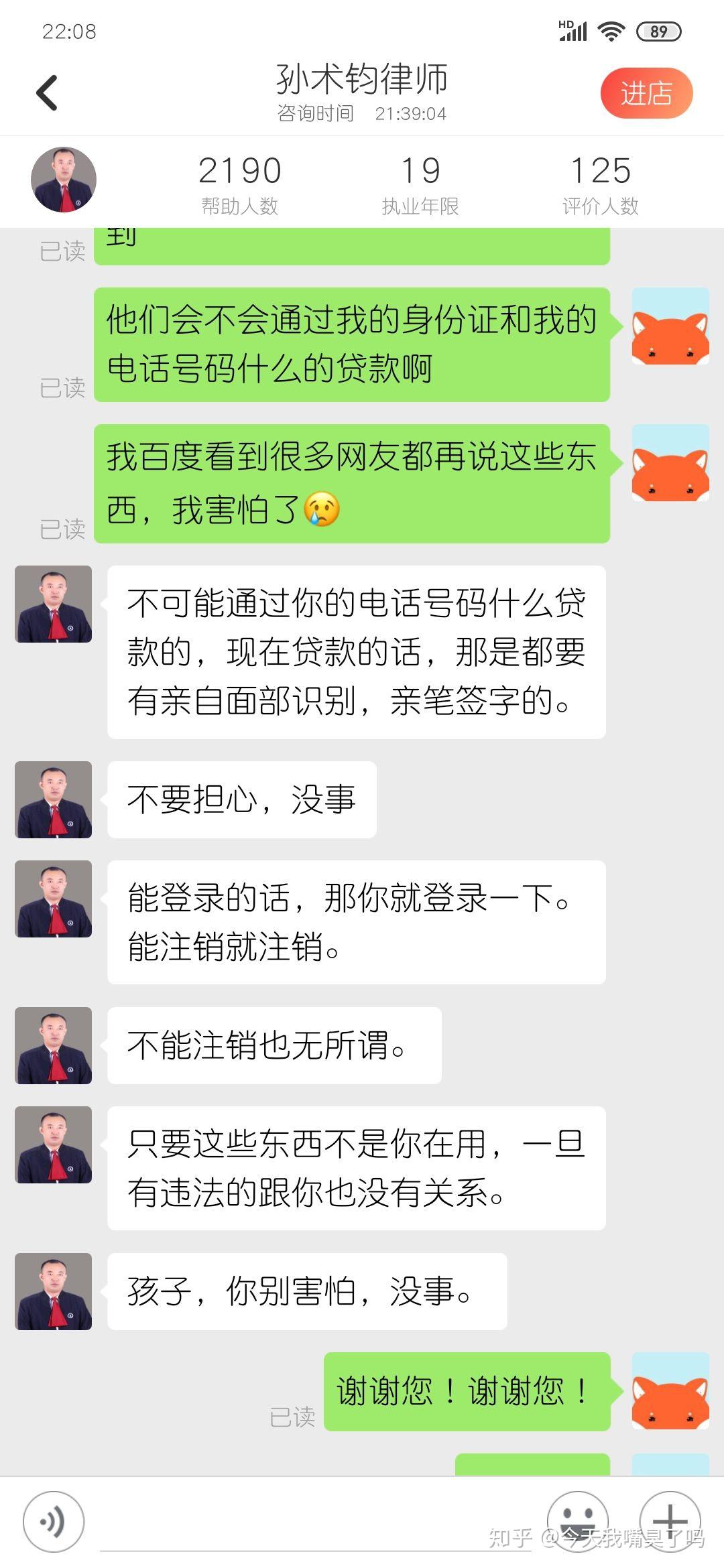Tap lawyer avatar beside 不要担心，没事
This screenshot has width=724, height=1568.
point(54,799)
